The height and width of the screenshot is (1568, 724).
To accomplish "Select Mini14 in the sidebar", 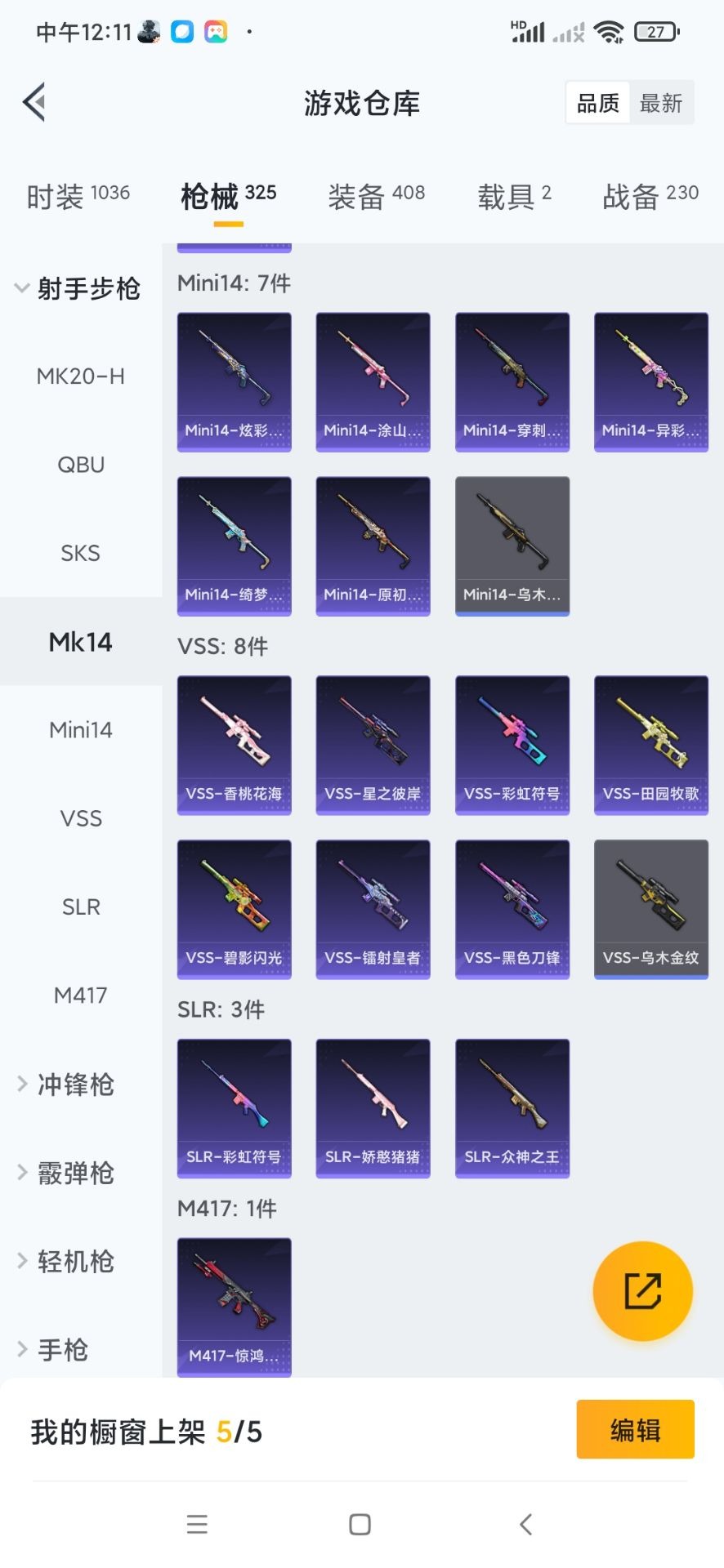I will (x=80, y=730).
